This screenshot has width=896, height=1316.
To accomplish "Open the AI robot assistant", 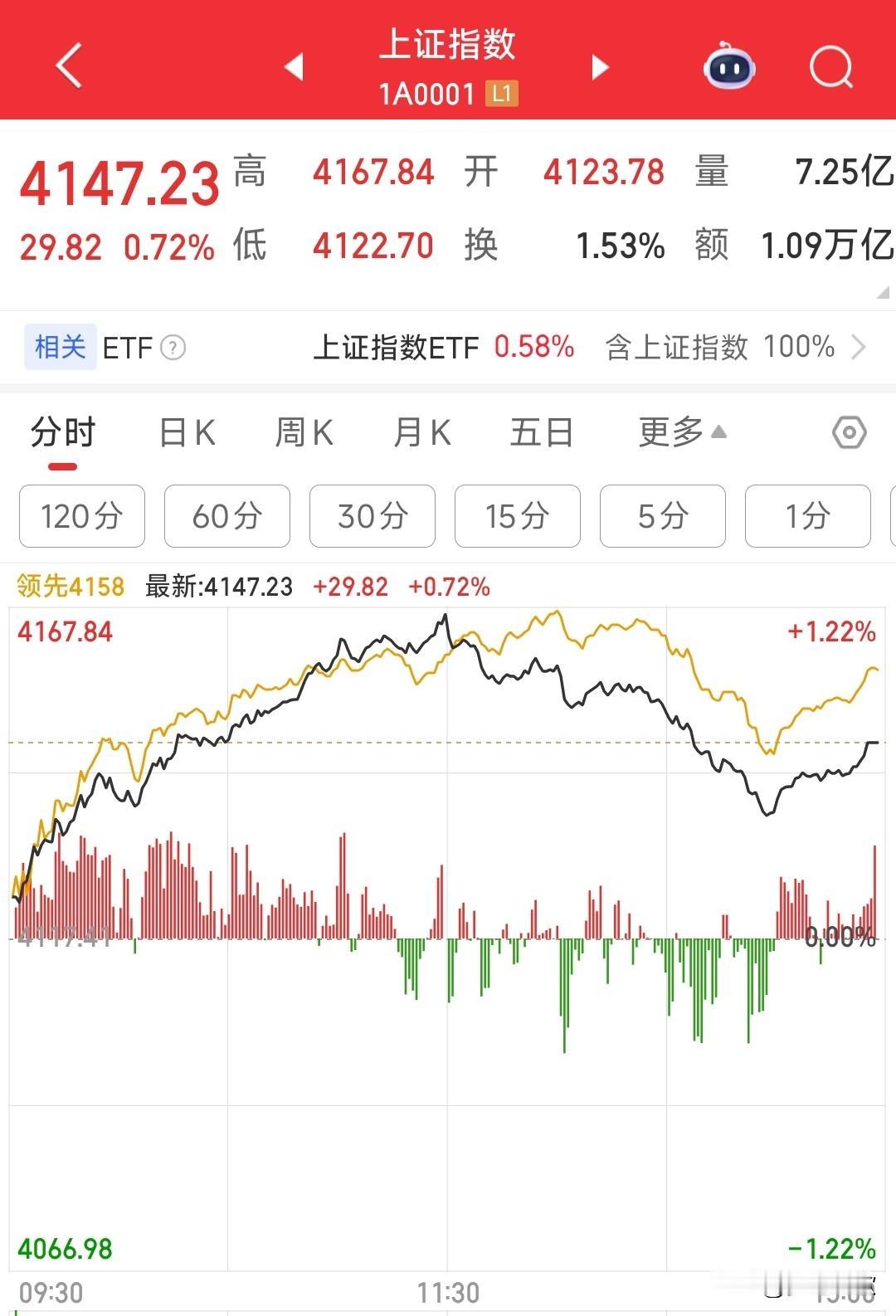I will (x=728, y=68).
